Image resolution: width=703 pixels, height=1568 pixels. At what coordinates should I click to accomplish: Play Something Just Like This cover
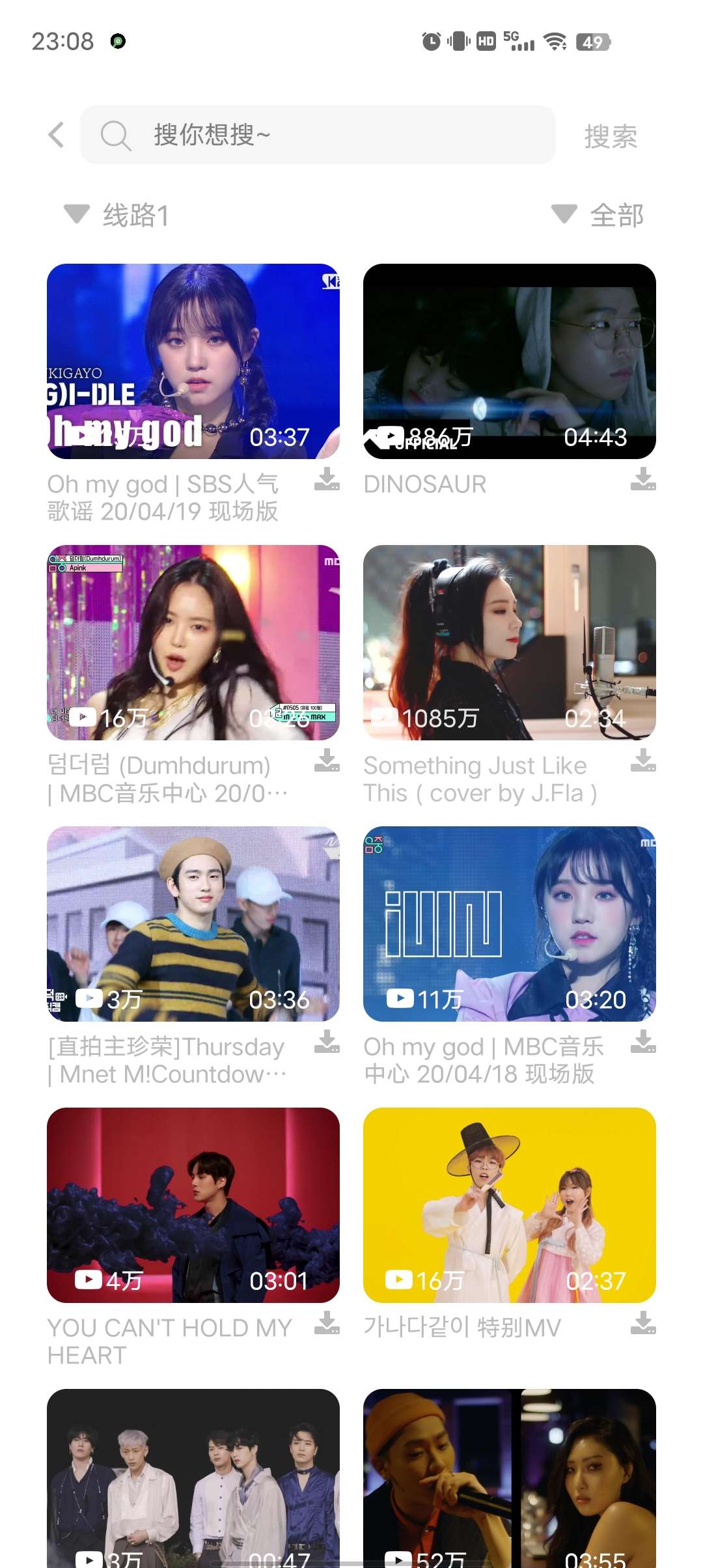point(510,643)
